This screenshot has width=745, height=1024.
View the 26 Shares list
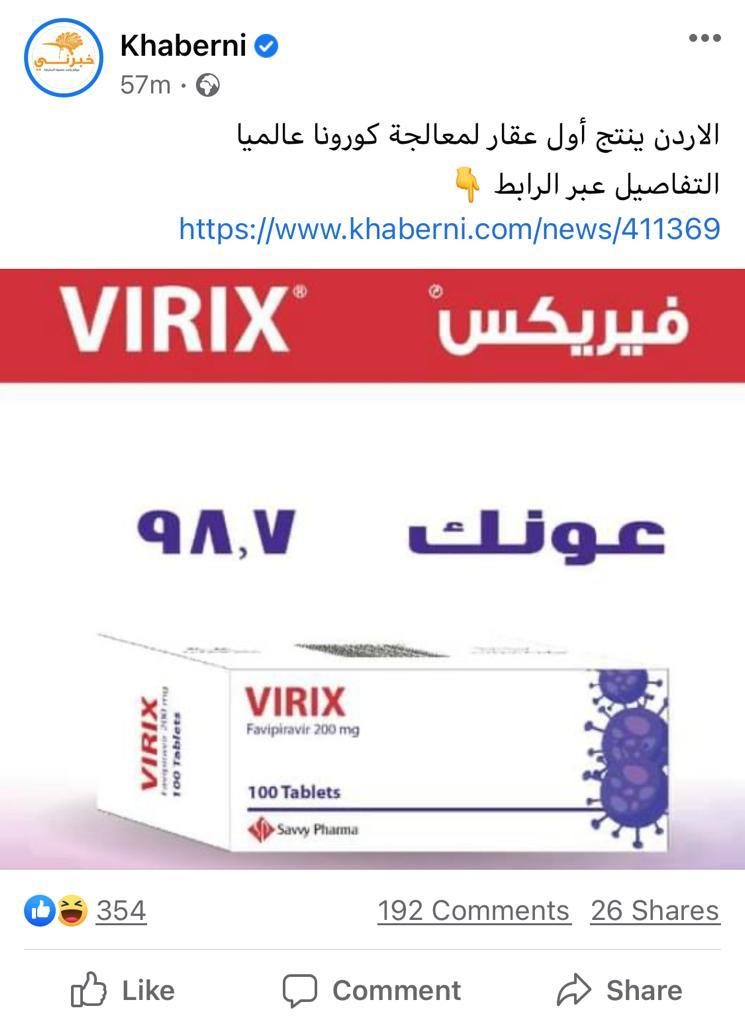click(654, 911)
